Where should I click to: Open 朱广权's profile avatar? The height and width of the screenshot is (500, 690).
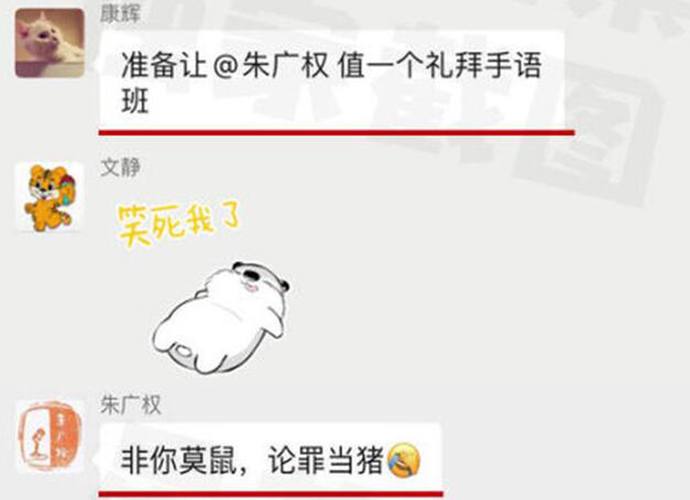[x=49, y=436]
